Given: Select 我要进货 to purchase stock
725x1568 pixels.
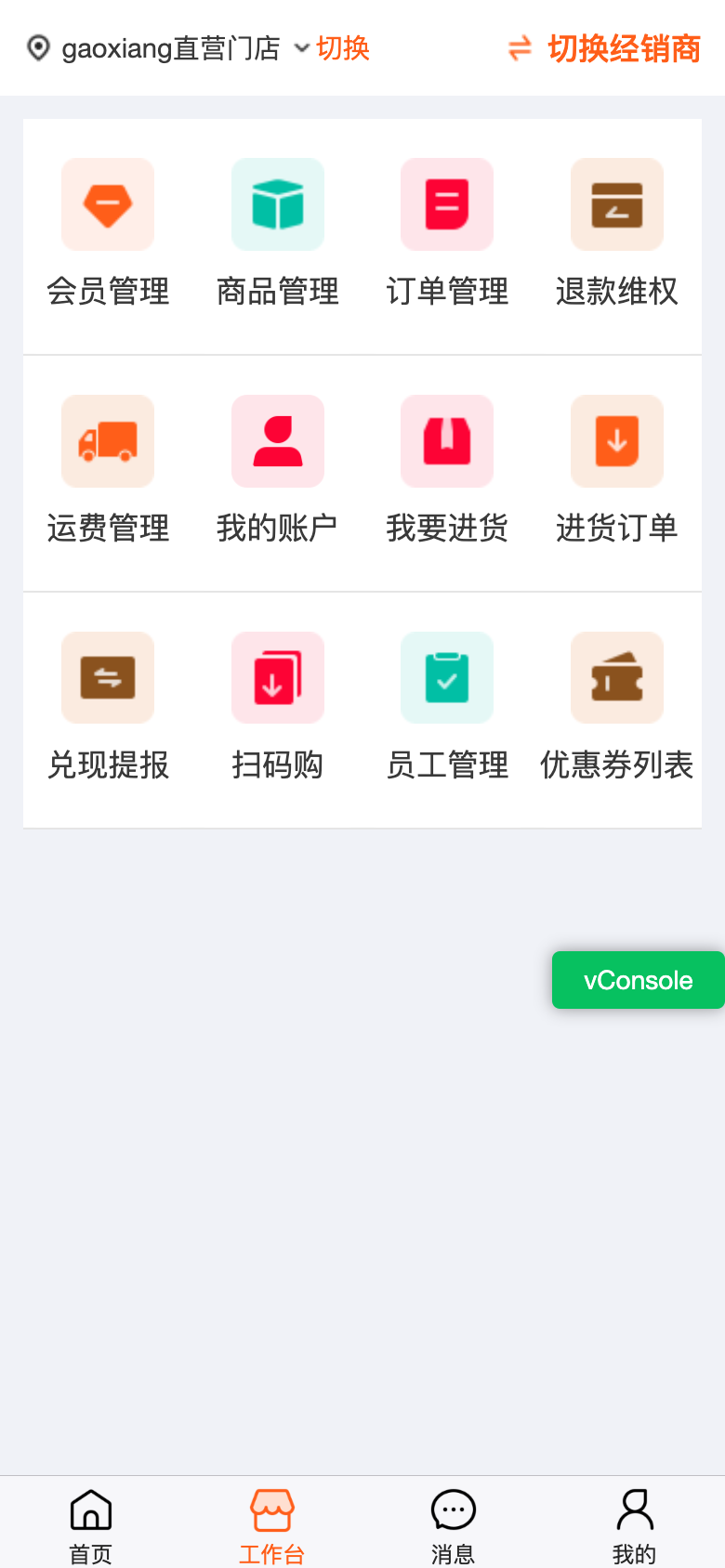Looking at the screenshot, I should [447, 471].
